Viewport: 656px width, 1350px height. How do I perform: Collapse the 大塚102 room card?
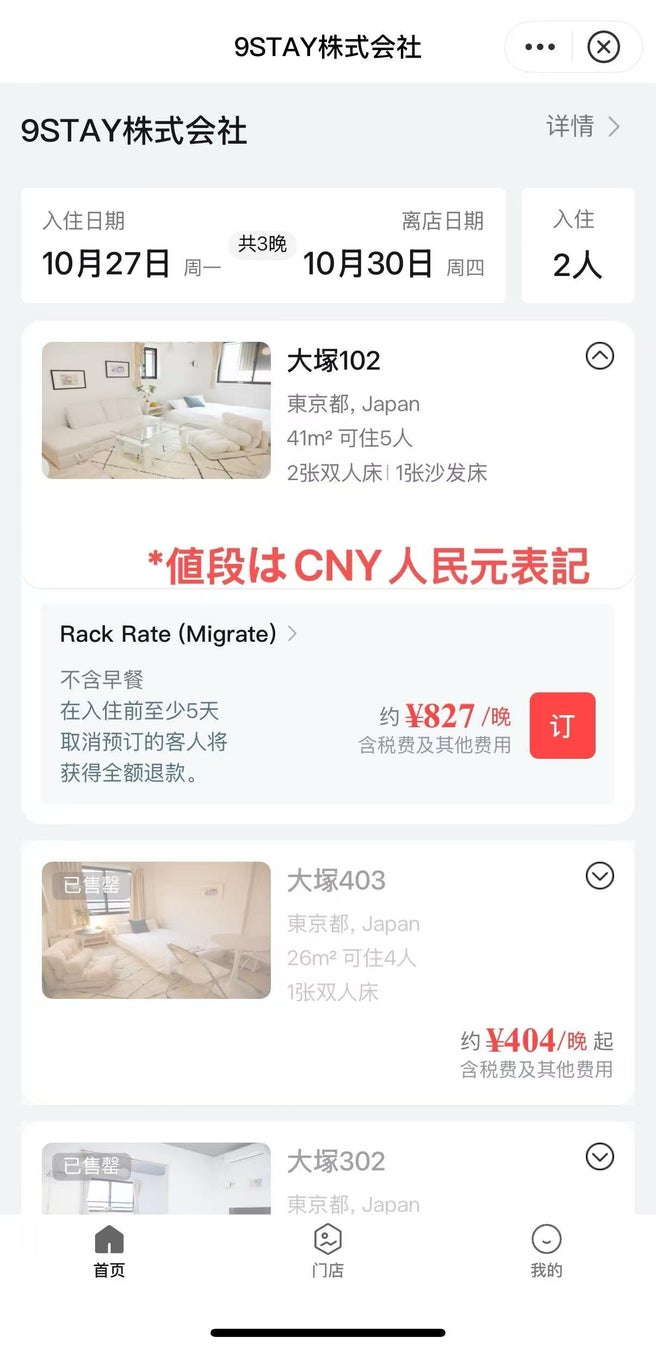click(599, 356)
